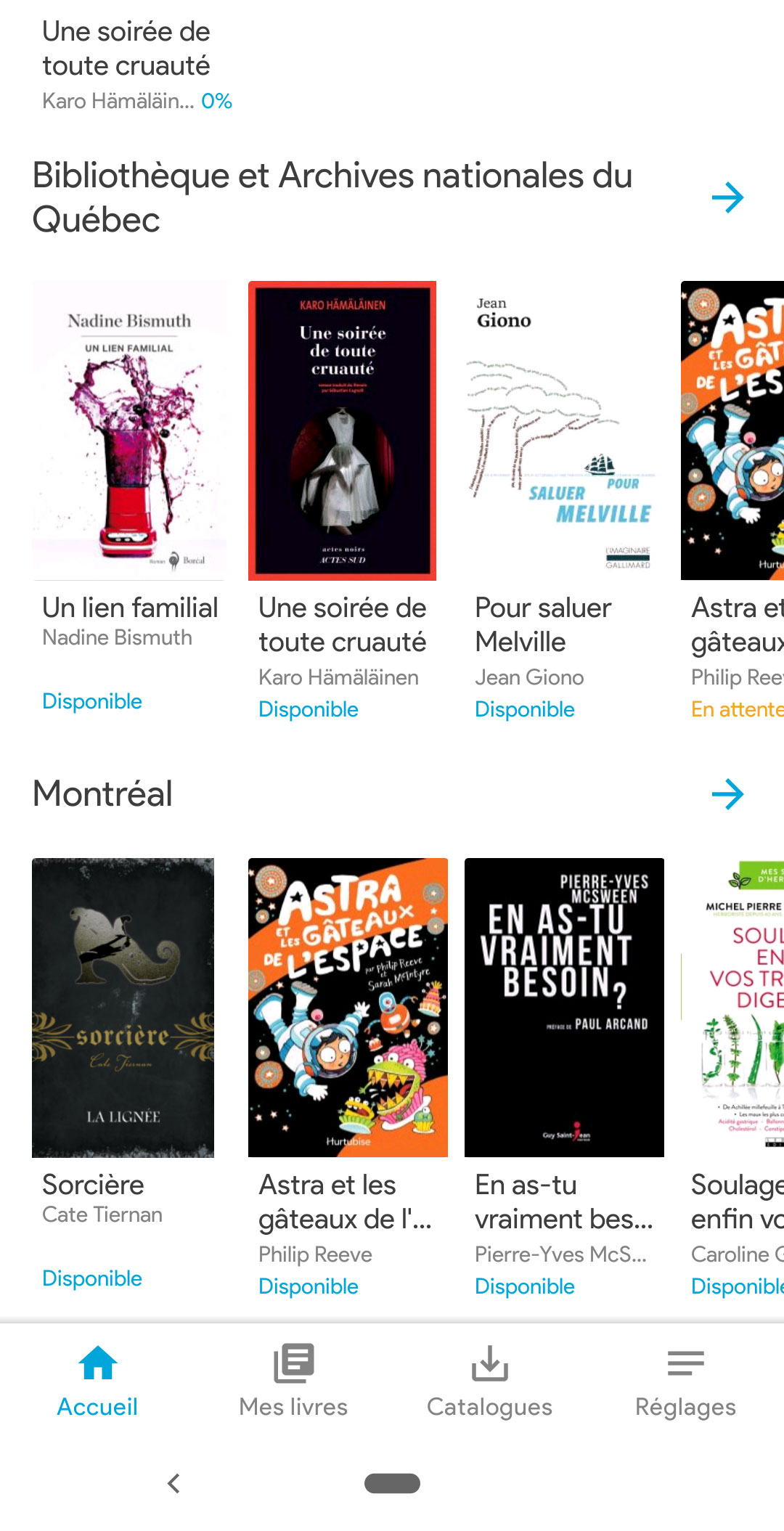Screen dimensions: 784x1531
Task: Open the book Un lien familial
Action: pos(129,430)
